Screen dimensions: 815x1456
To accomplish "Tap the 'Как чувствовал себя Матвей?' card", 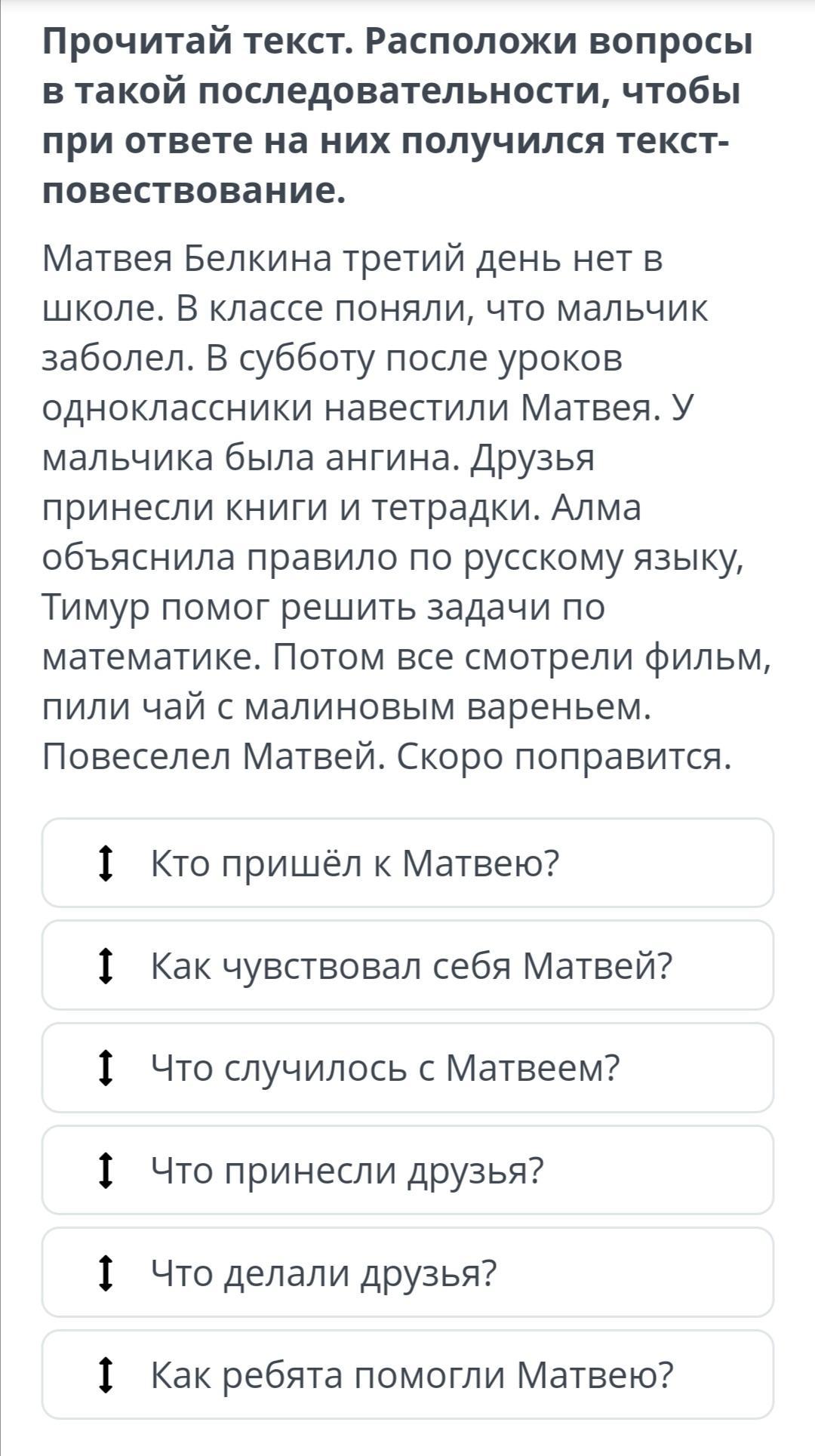I will (407, 965).
